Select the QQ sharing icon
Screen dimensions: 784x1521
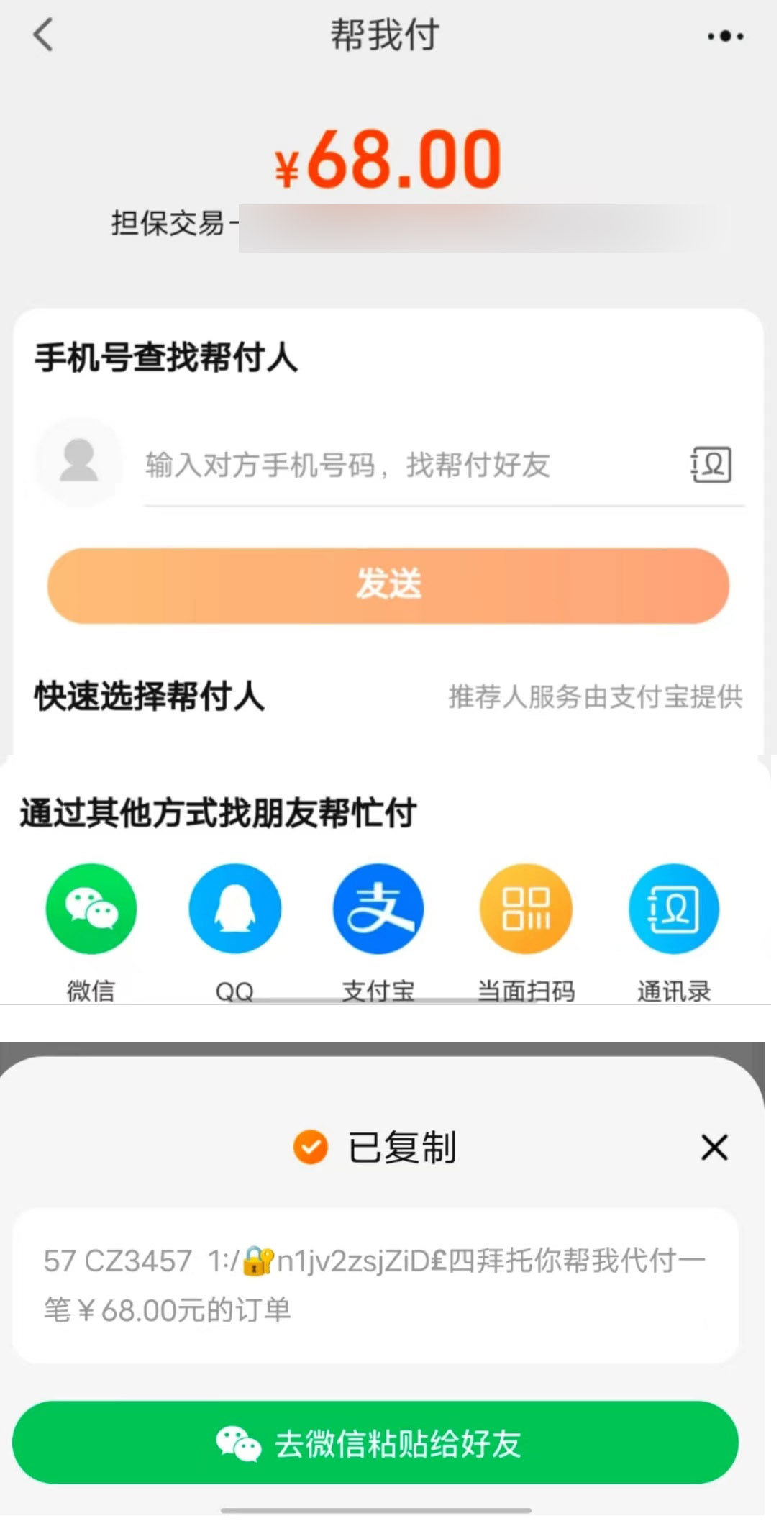tap(235, 908)
